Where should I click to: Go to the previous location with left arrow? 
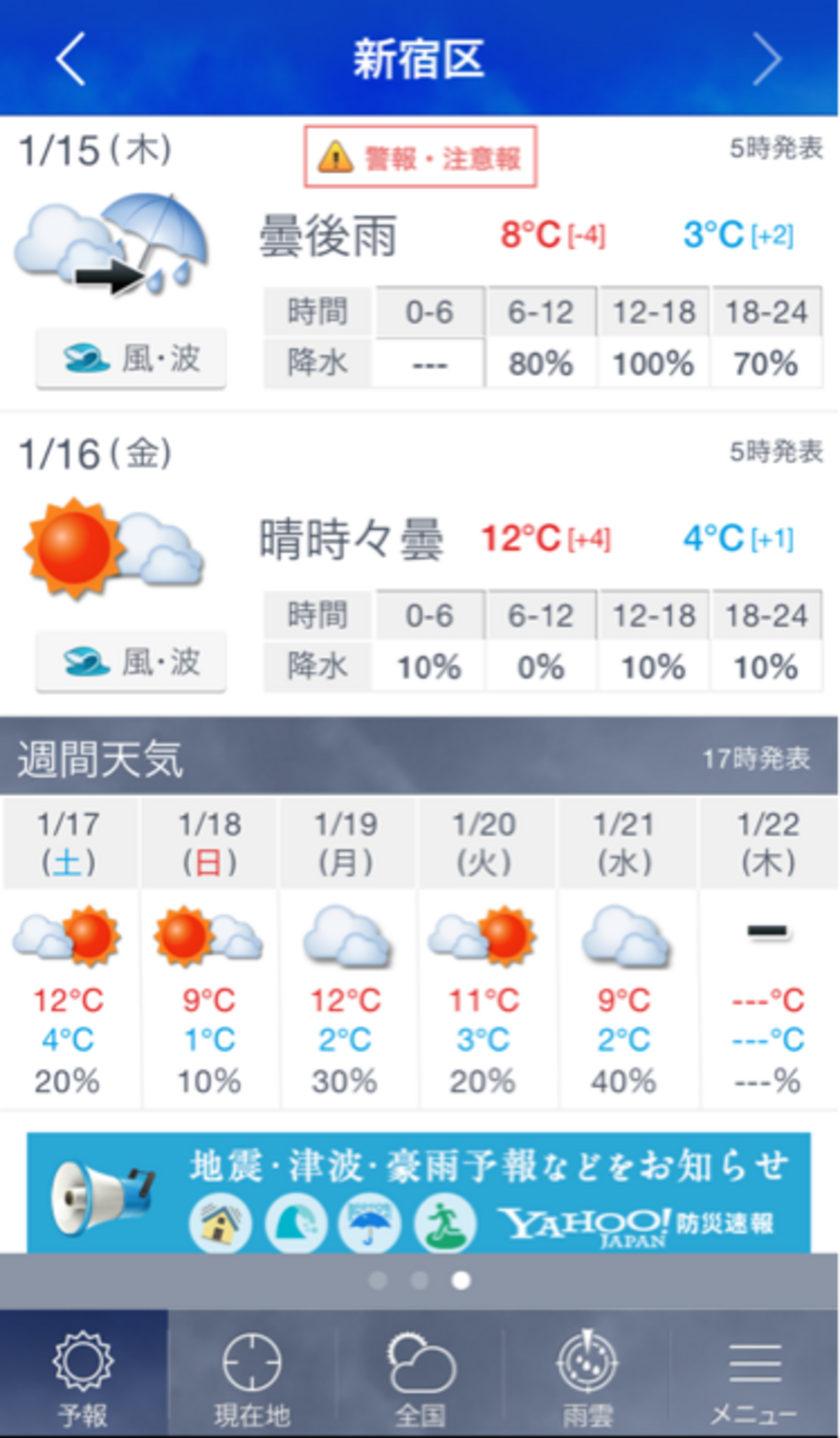(x=71, y=59)
